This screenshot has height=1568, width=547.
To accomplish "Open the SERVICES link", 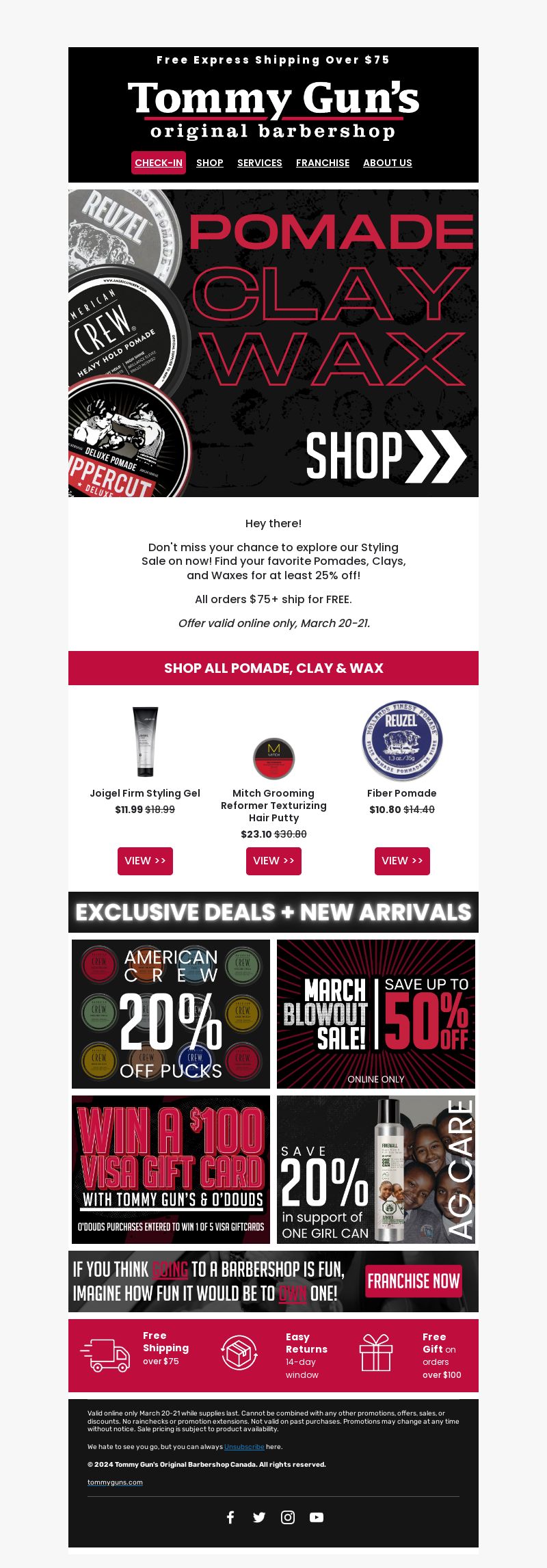I will [x=259, y=163].
